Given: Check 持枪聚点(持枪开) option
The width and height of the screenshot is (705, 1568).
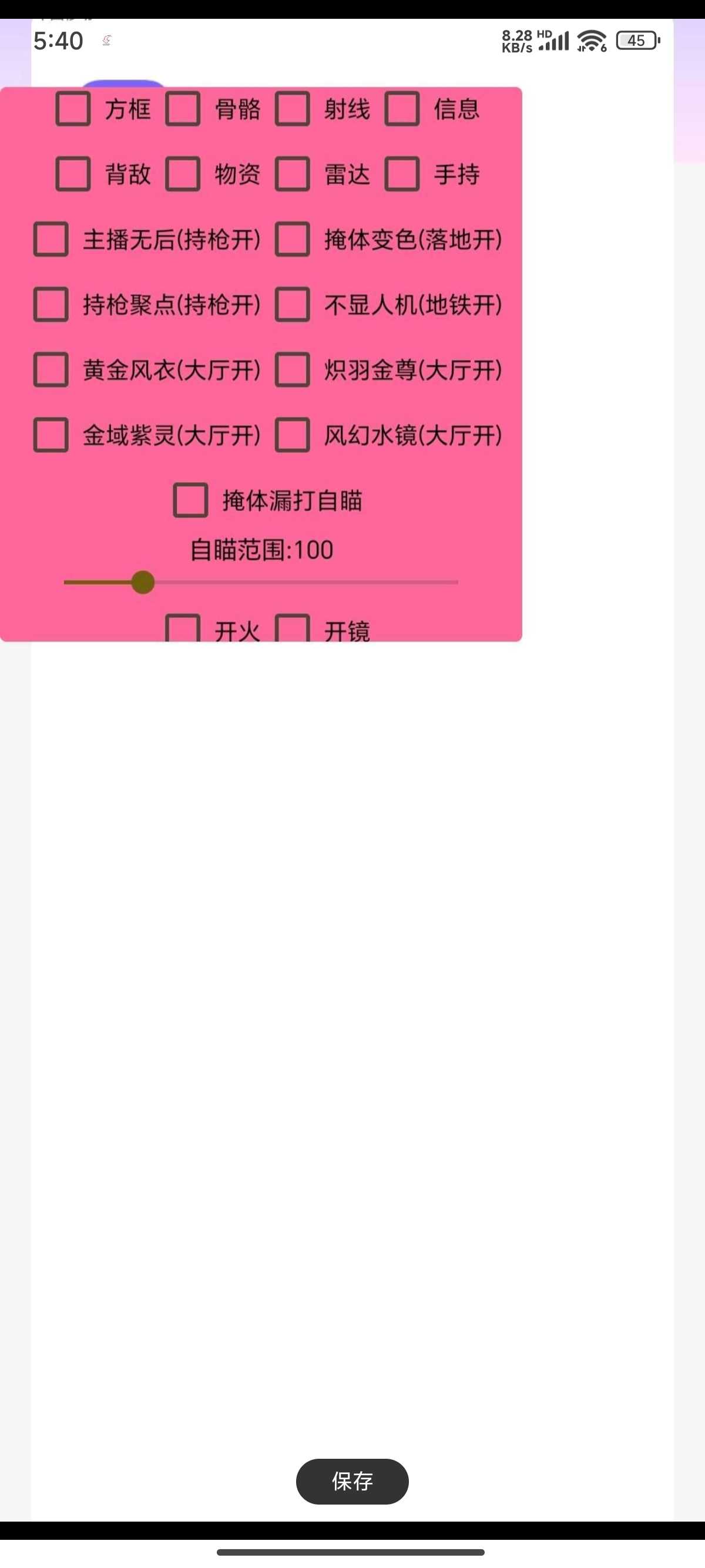Looking at the screenshot, I should (51, 304).
